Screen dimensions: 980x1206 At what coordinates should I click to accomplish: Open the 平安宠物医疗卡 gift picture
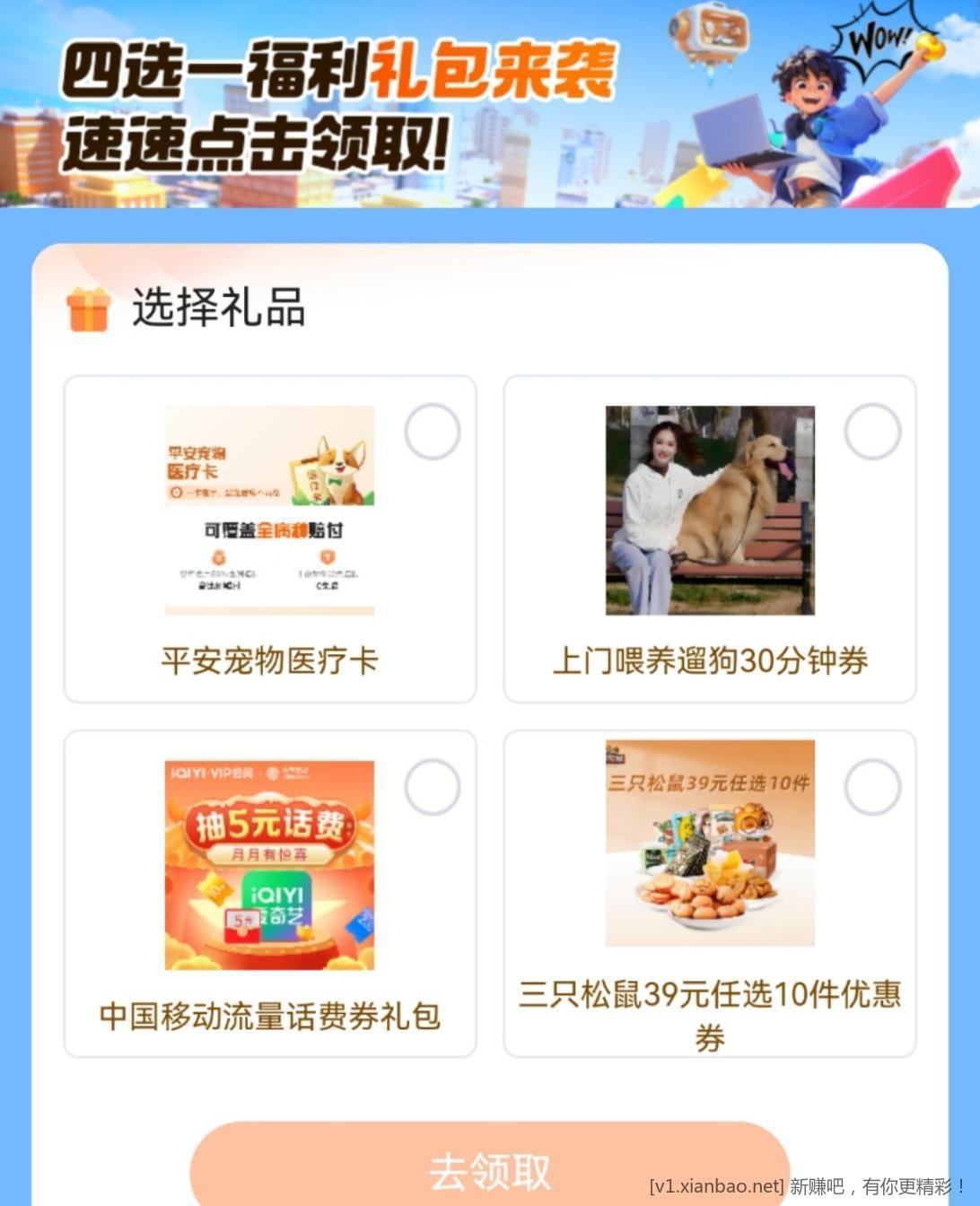(269, 511)
